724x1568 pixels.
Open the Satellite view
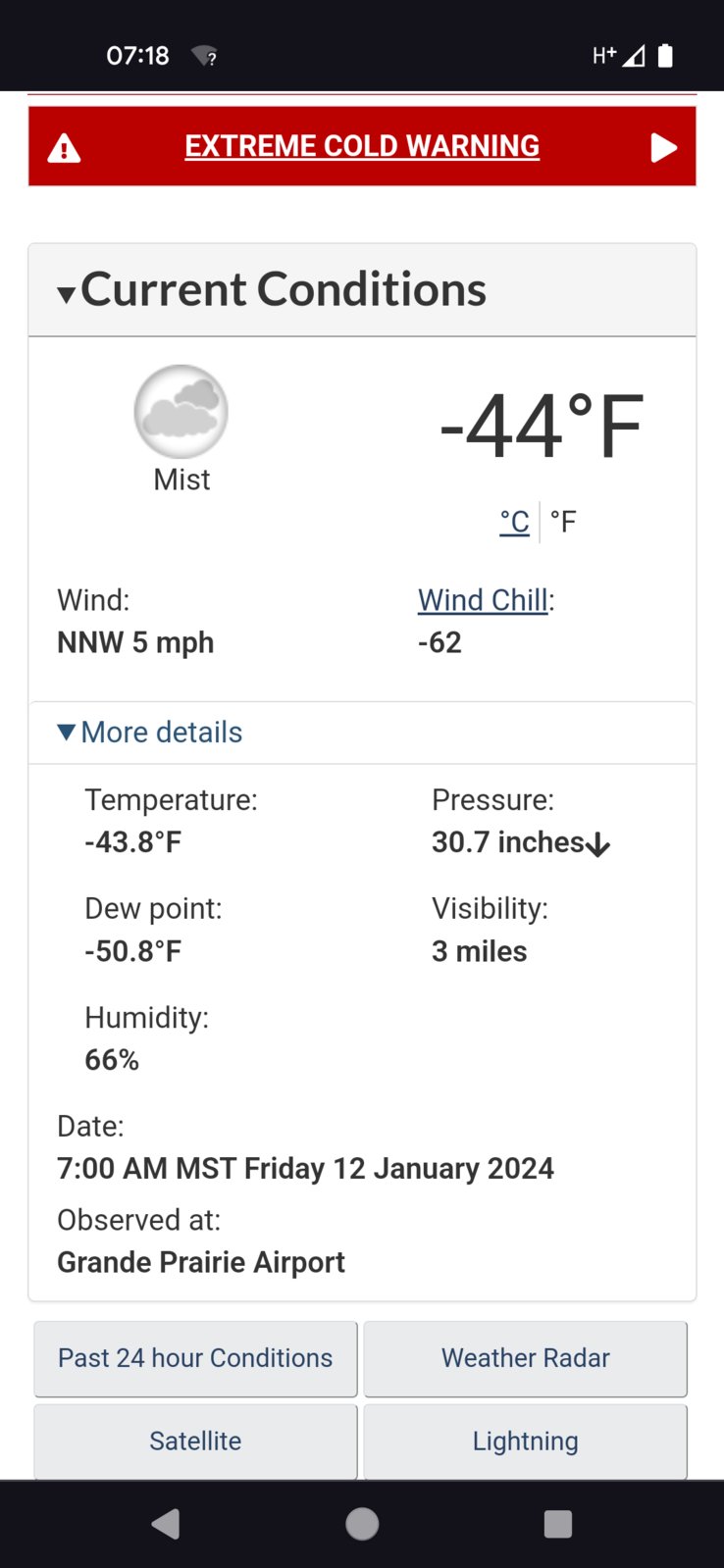click(x=195, y=1442)
